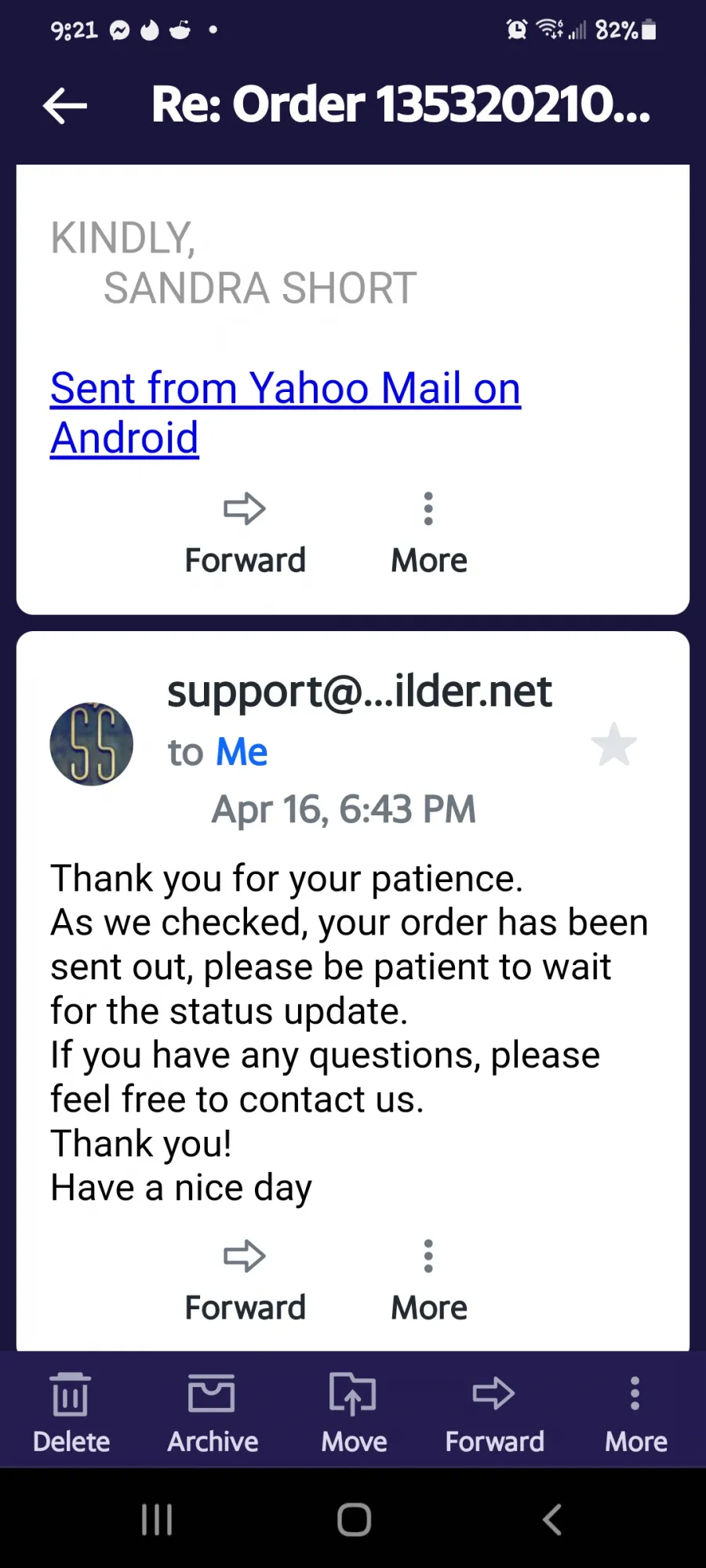
Task: Open recent apps from the navigation bar
Action: (x=157, y=1519)
